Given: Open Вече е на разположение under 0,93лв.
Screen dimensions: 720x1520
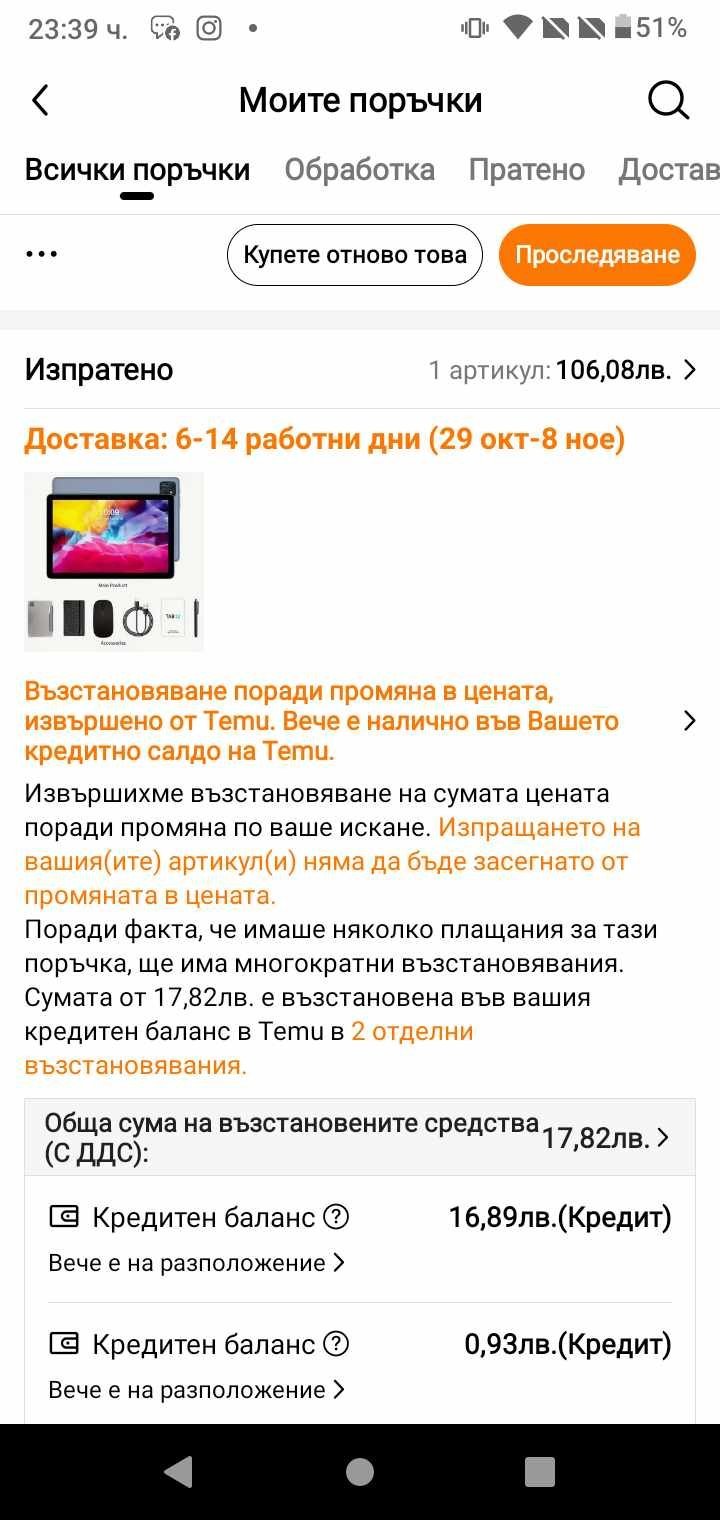Looking at the screenshot, I should click(x=197, y=1390).
